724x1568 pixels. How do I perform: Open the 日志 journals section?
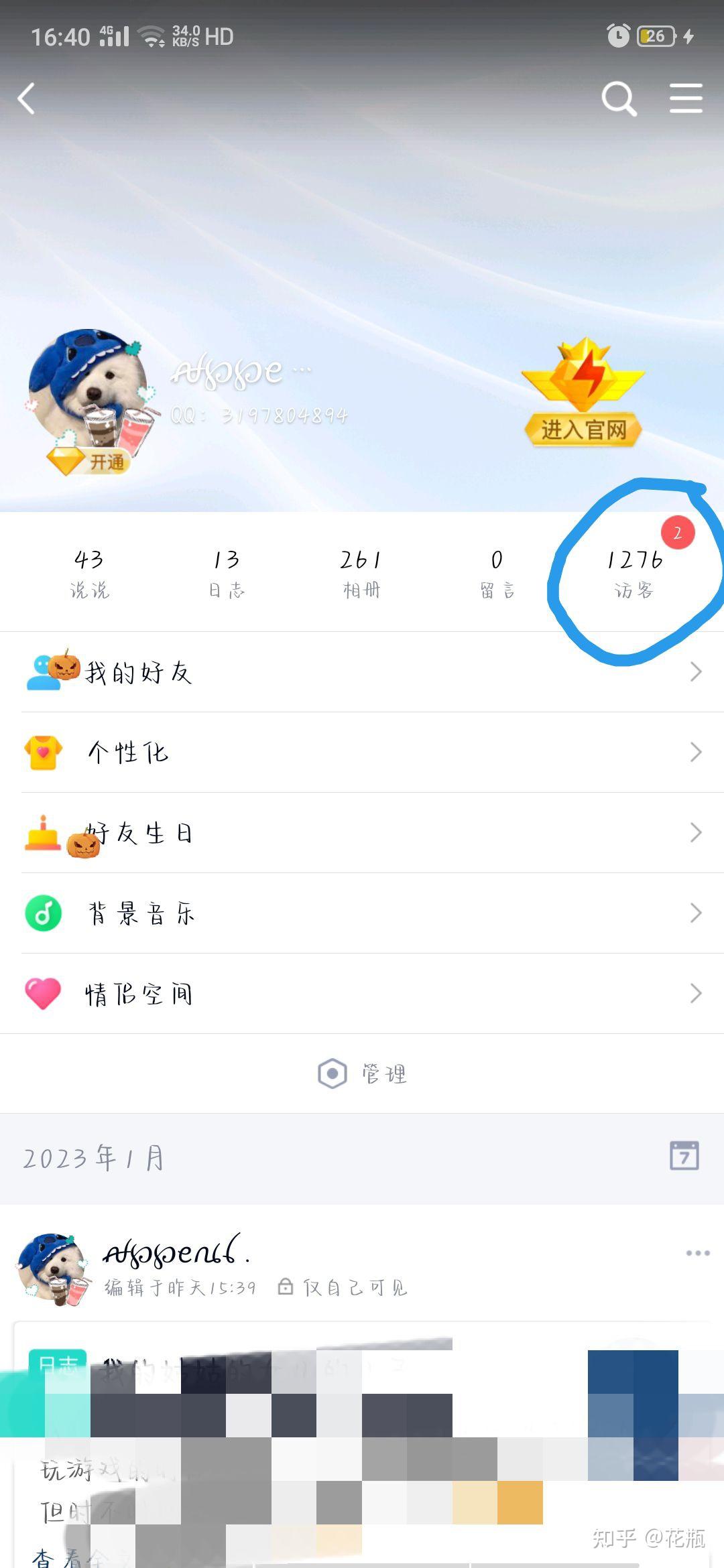pyautogui.click(x=227, y=573)
